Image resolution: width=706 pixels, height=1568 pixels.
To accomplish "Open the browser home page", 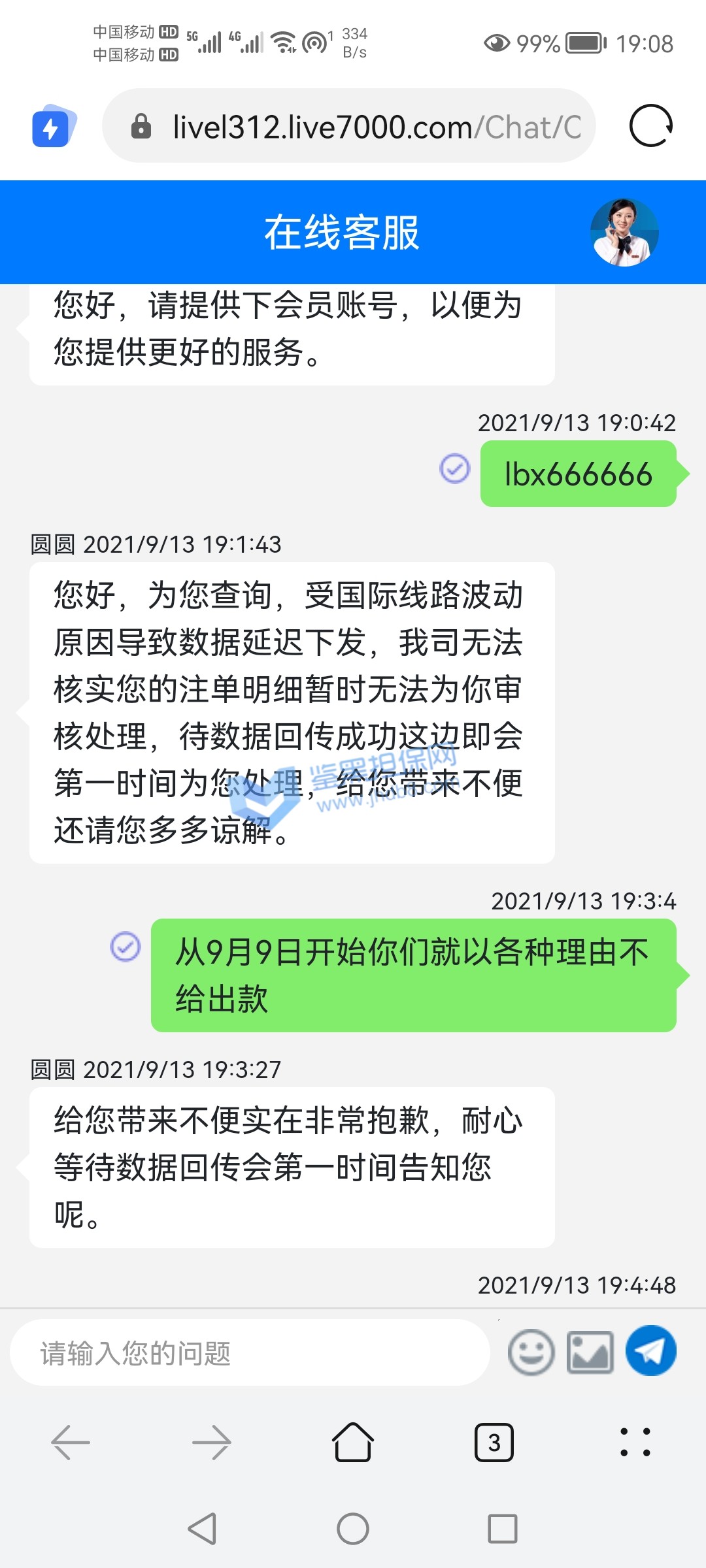I will [x=353, y=1442].
